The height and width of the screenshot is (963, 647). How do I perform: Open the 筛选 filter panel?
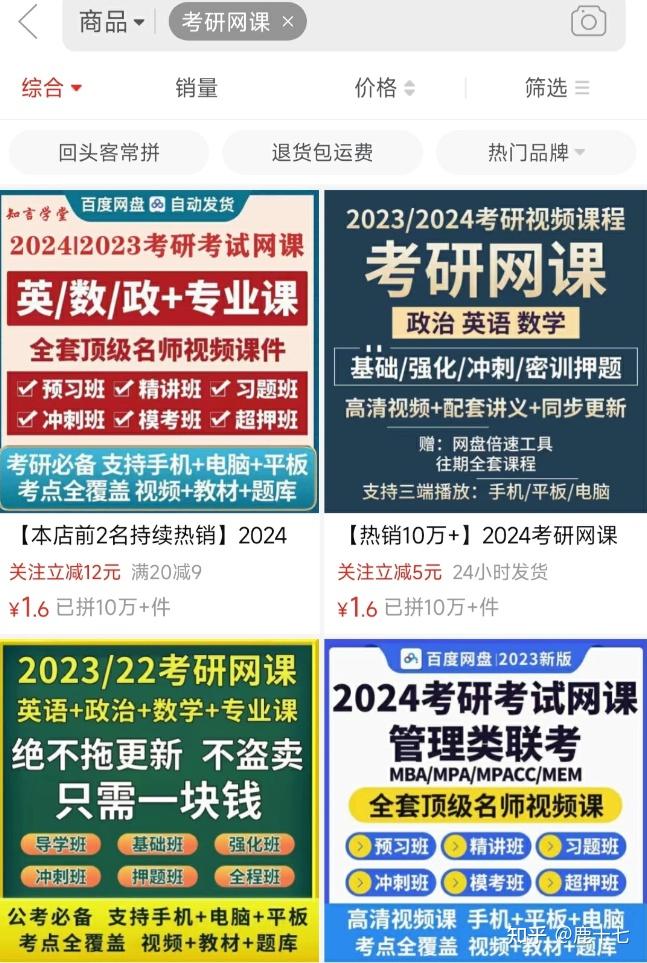556,88
